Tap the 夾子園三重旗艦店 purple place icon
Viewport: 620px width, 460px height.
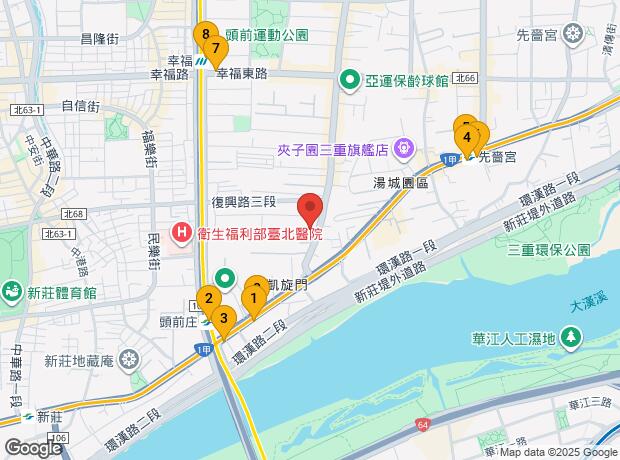tap(404, 150)
